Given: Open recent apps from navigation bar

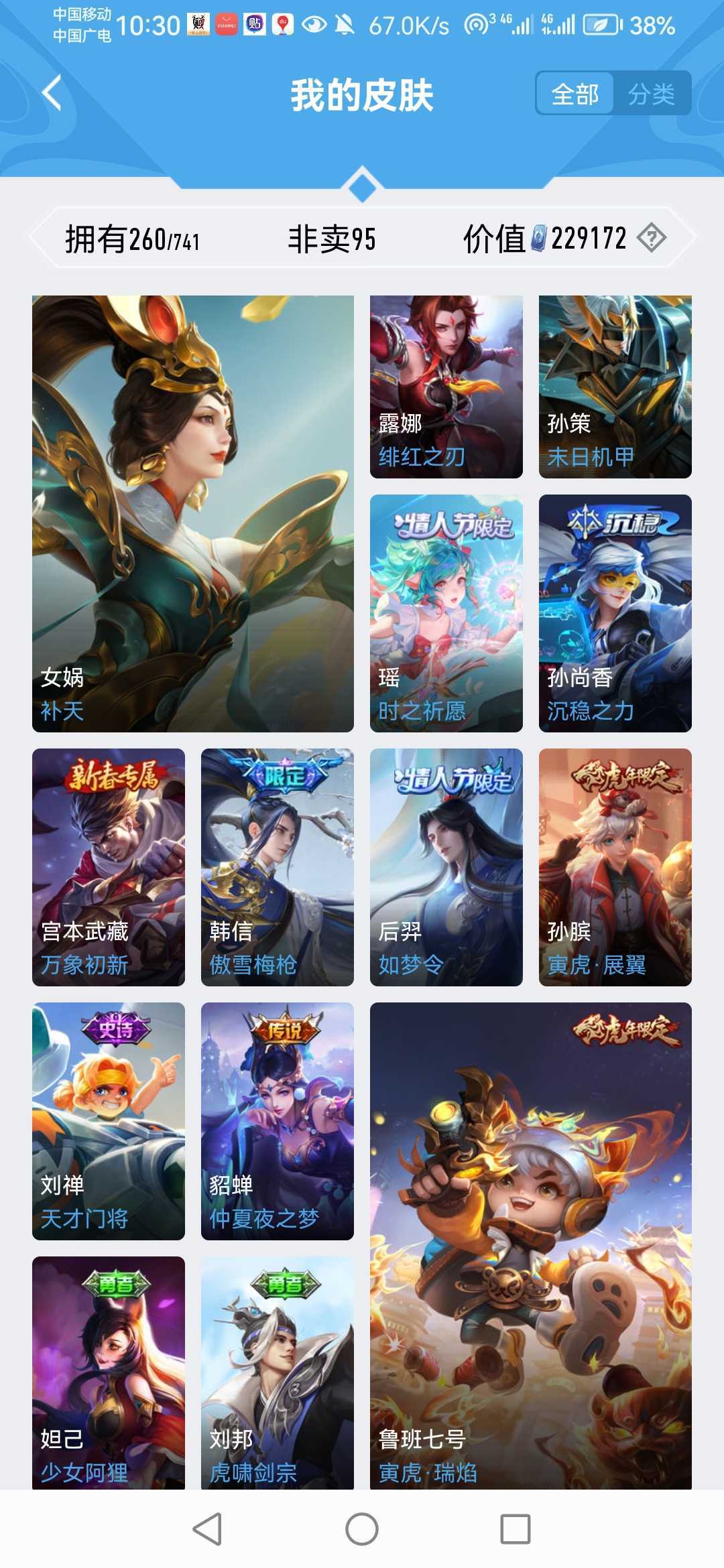Looking at the screenshot, I should coord(516,1529).
